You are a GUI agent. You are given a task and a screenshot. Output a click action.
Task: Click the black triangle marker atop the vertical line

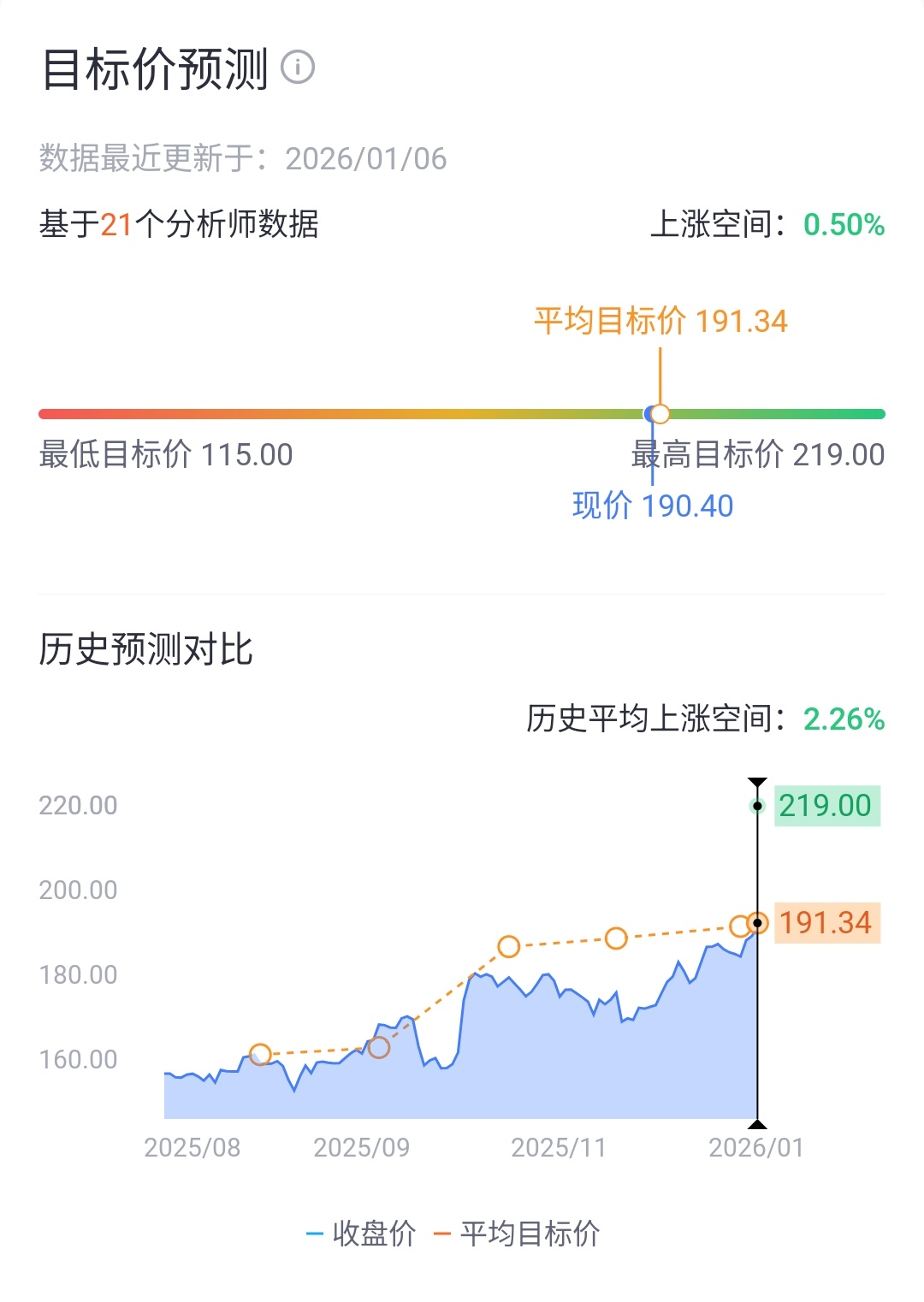click(756, 783)
